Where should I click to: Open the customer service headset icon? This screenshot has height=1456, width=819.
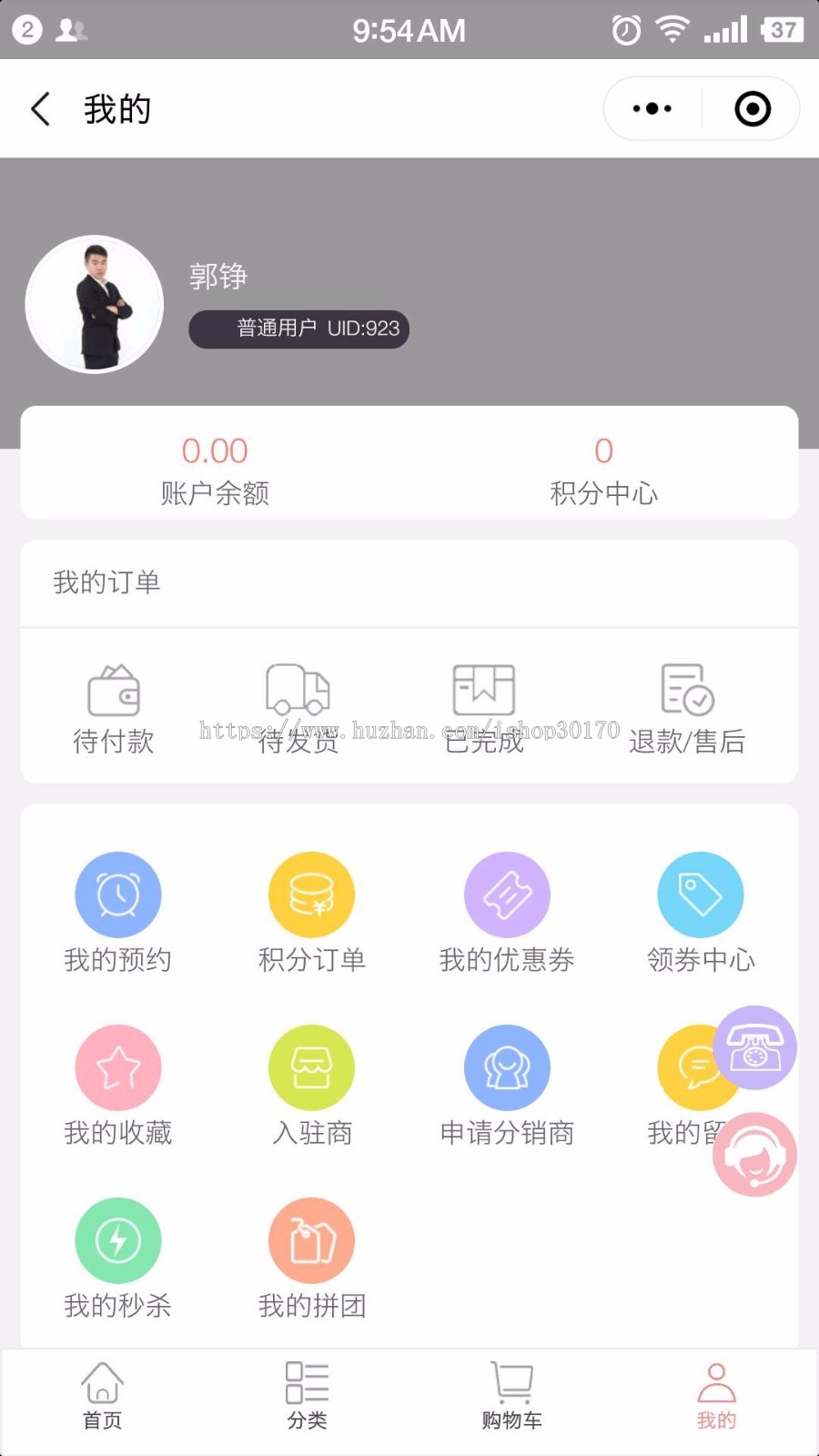[754, 1154]
